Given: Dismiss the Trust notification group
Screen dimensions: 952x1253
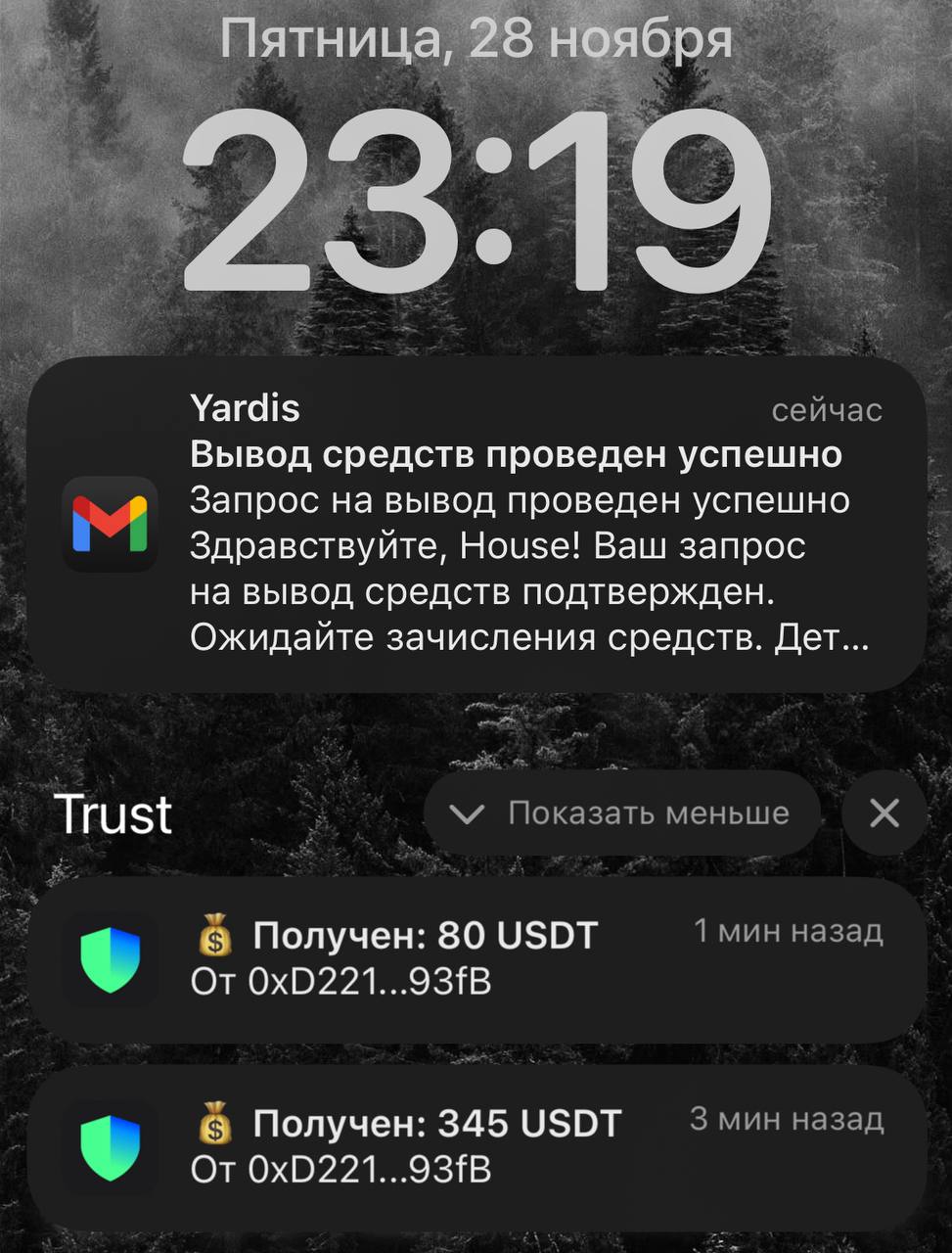Looking at the screenshot, I should tap(884, 812).
